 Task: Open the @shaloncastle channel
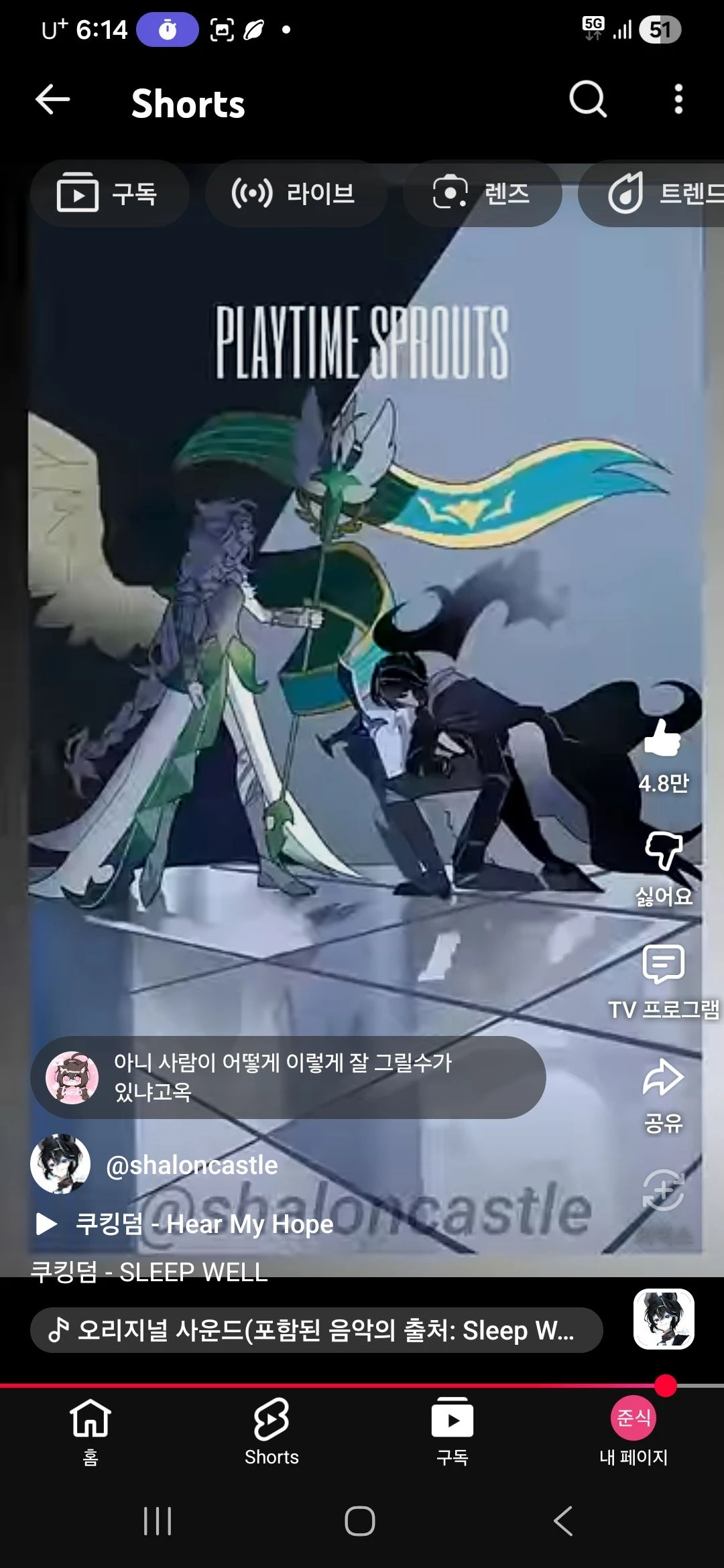tap(191, 1165)
